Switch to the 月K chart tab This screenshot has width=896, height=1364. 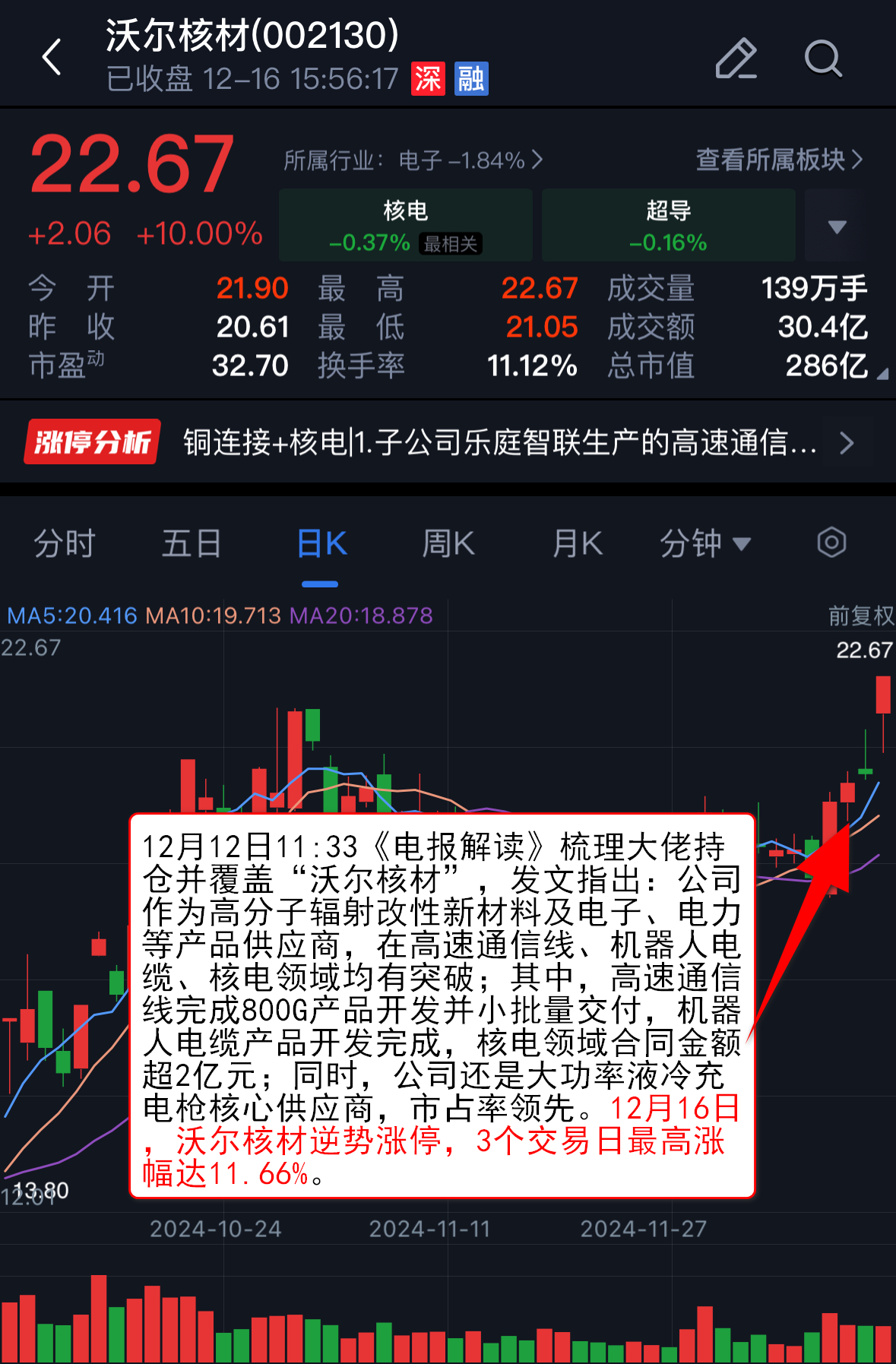[577, 544]
